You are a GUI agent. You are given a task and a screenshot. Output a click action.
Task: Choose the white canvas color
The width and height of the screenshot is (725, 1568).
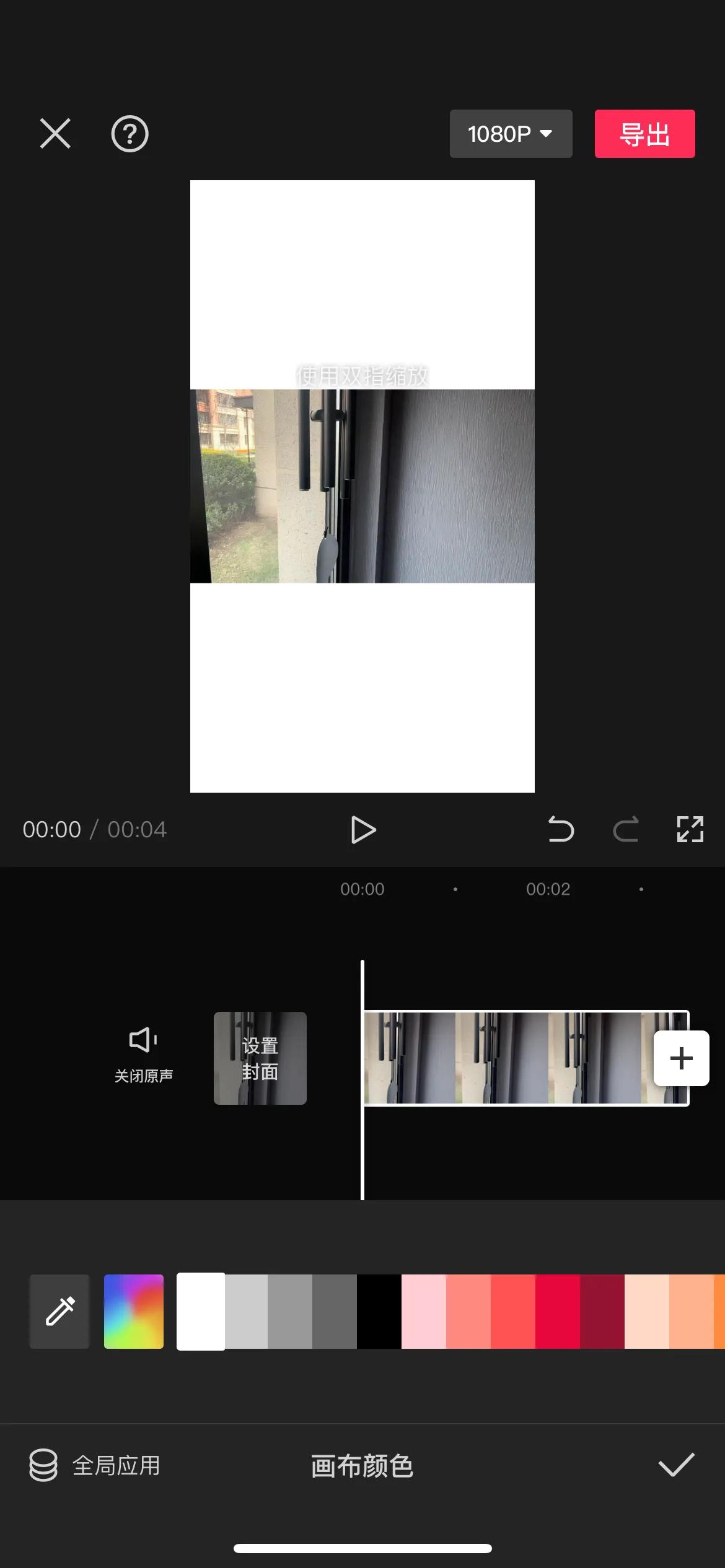pos(201,1311)
